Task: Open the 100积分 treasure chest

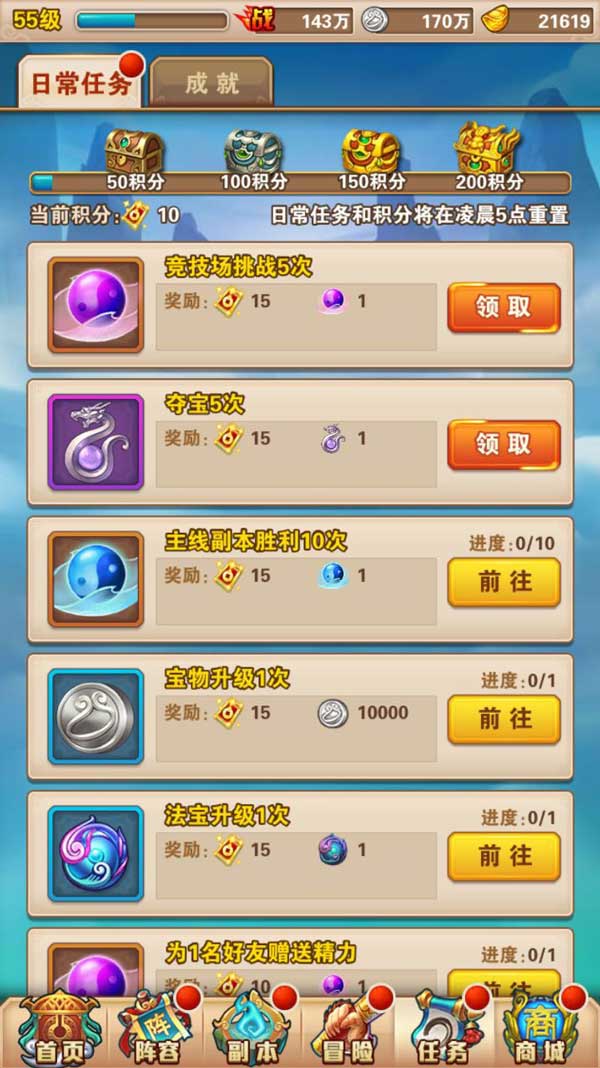Action: coord(253,152)
